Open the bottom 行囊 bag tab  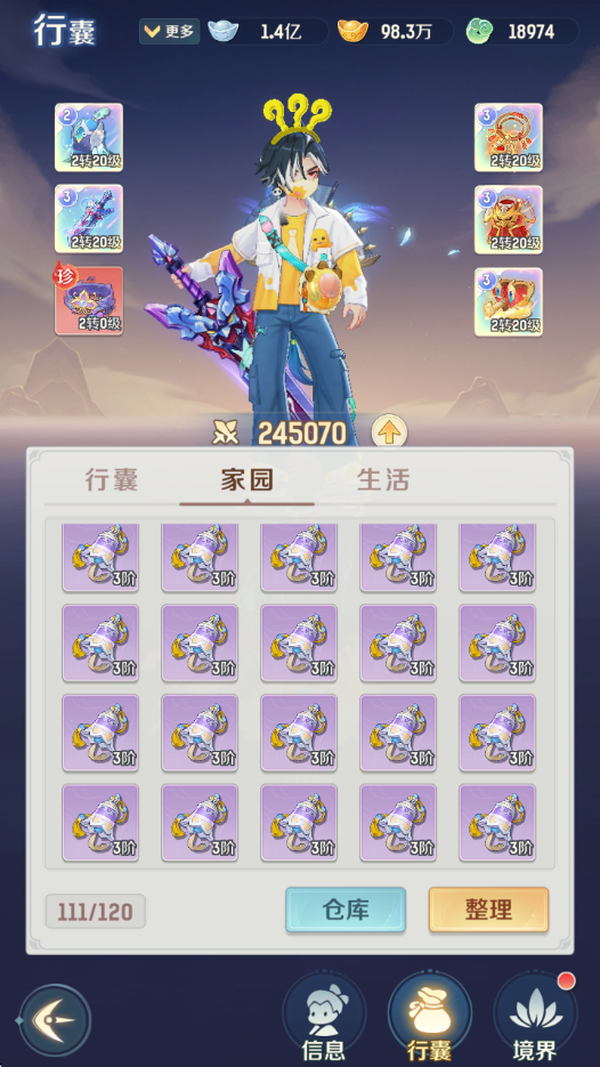429,1020
